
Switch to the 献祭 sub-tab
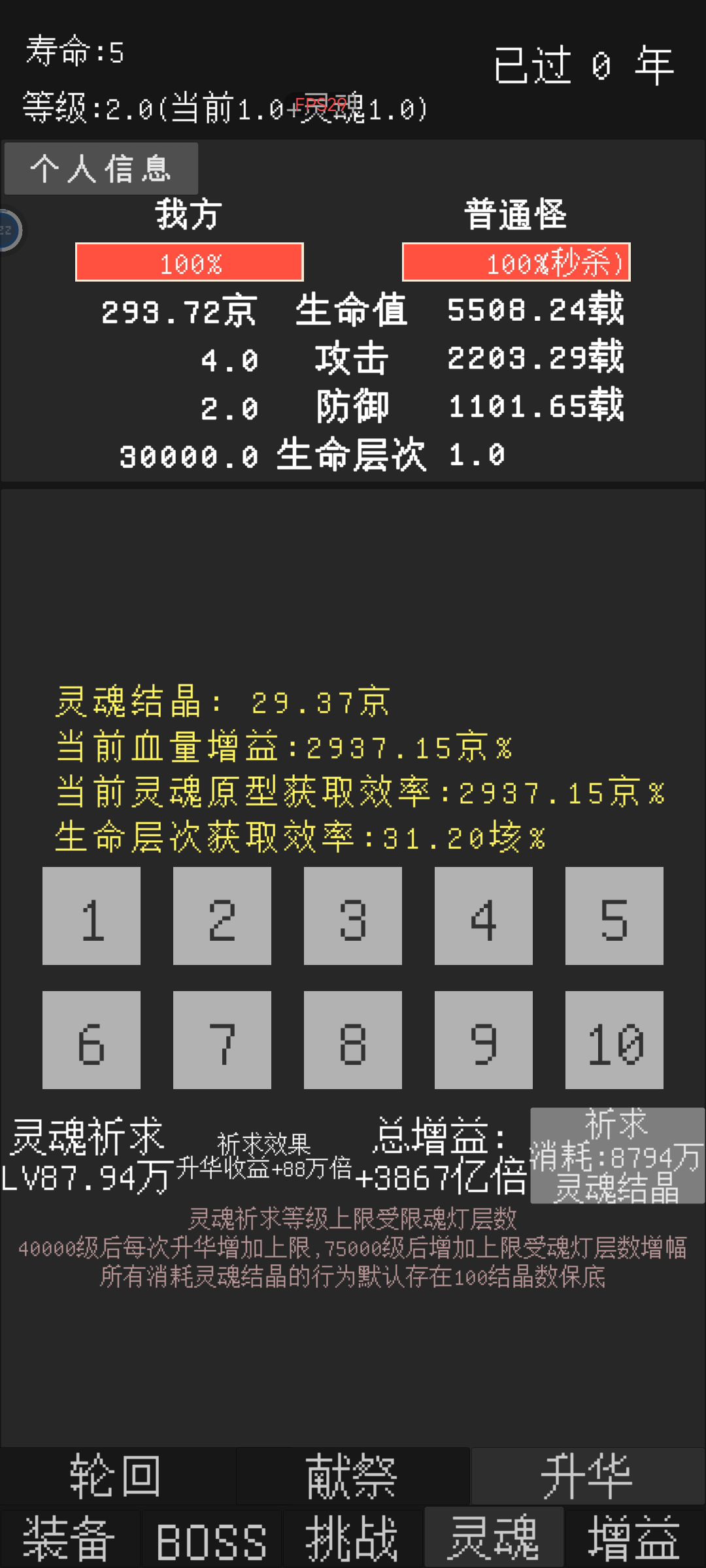[352, 1475]
